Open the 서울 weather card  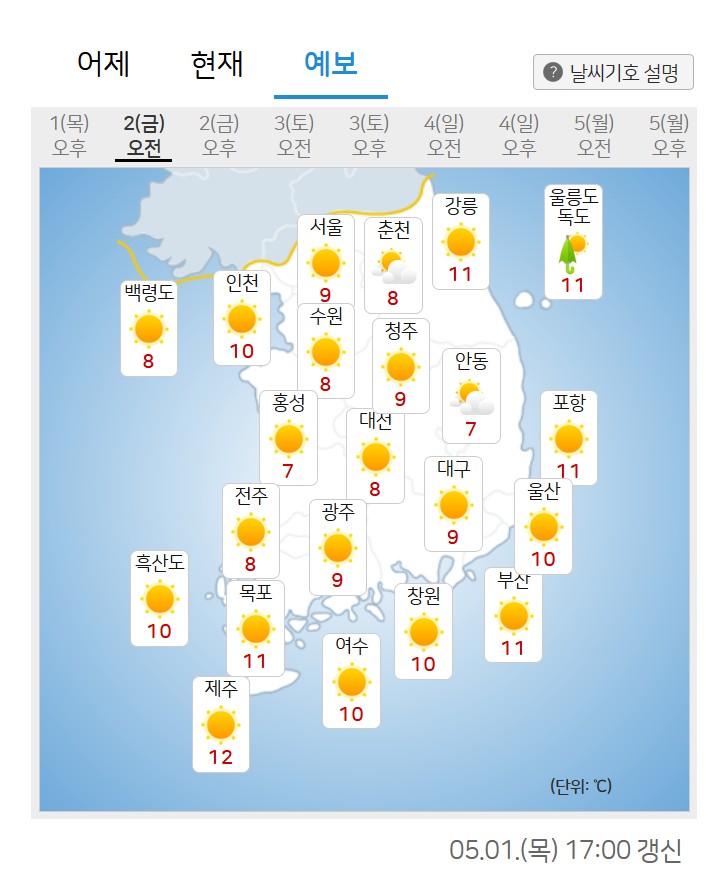(326, 261)
